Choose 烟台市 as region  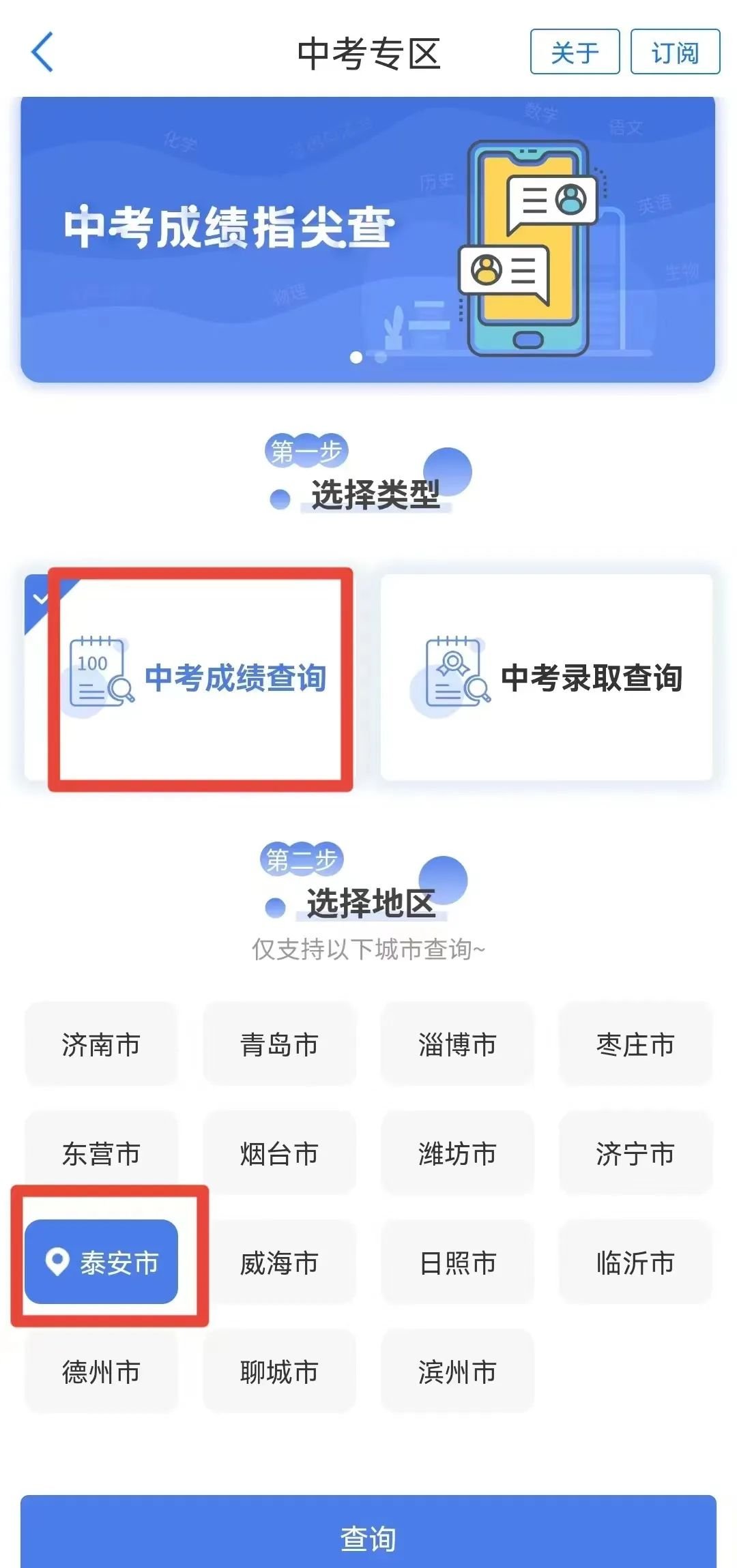click(x=279, y=1153)
